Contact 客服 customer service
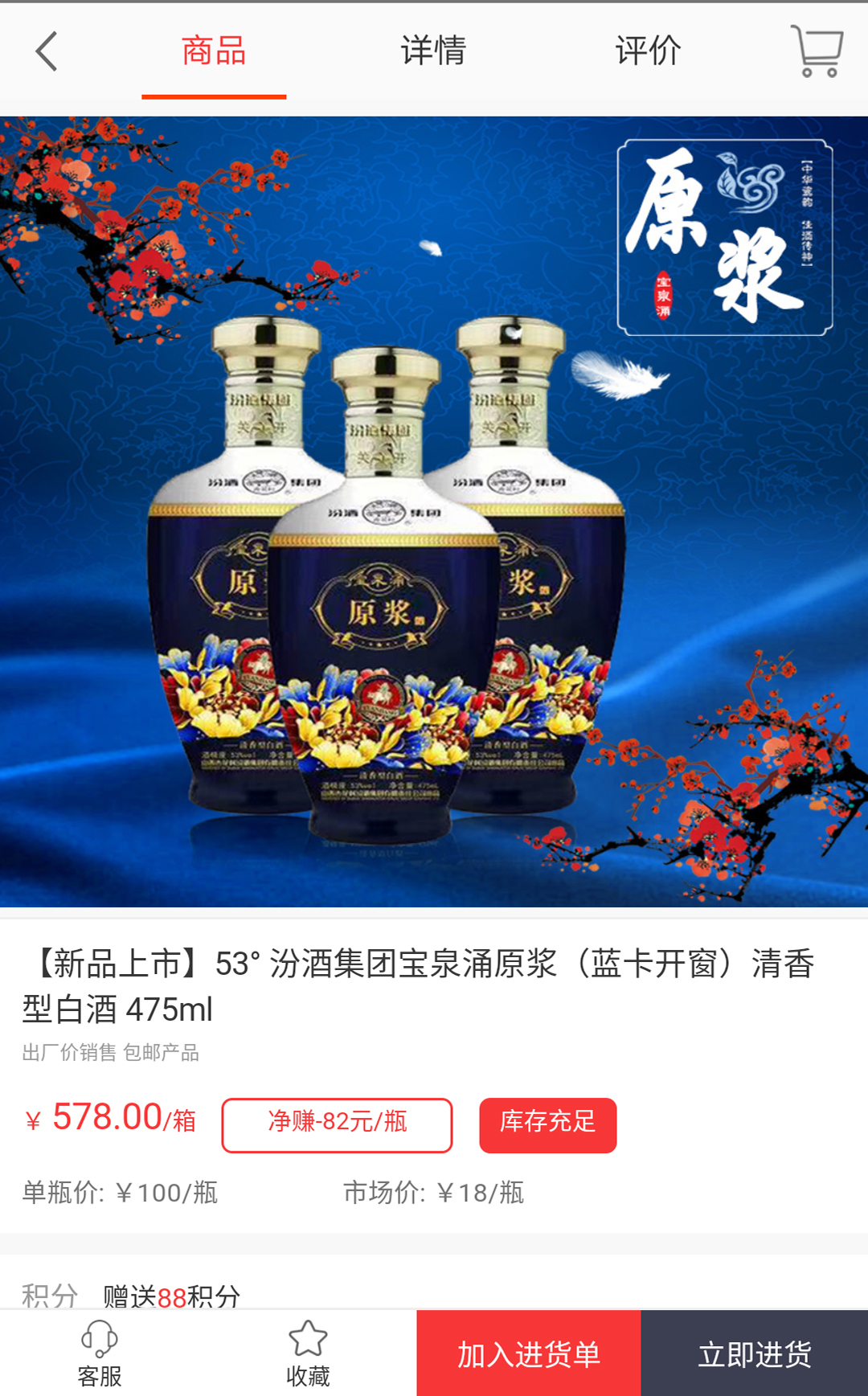This screenshot has width=868, height=1396. click(x=100, y=1353)
